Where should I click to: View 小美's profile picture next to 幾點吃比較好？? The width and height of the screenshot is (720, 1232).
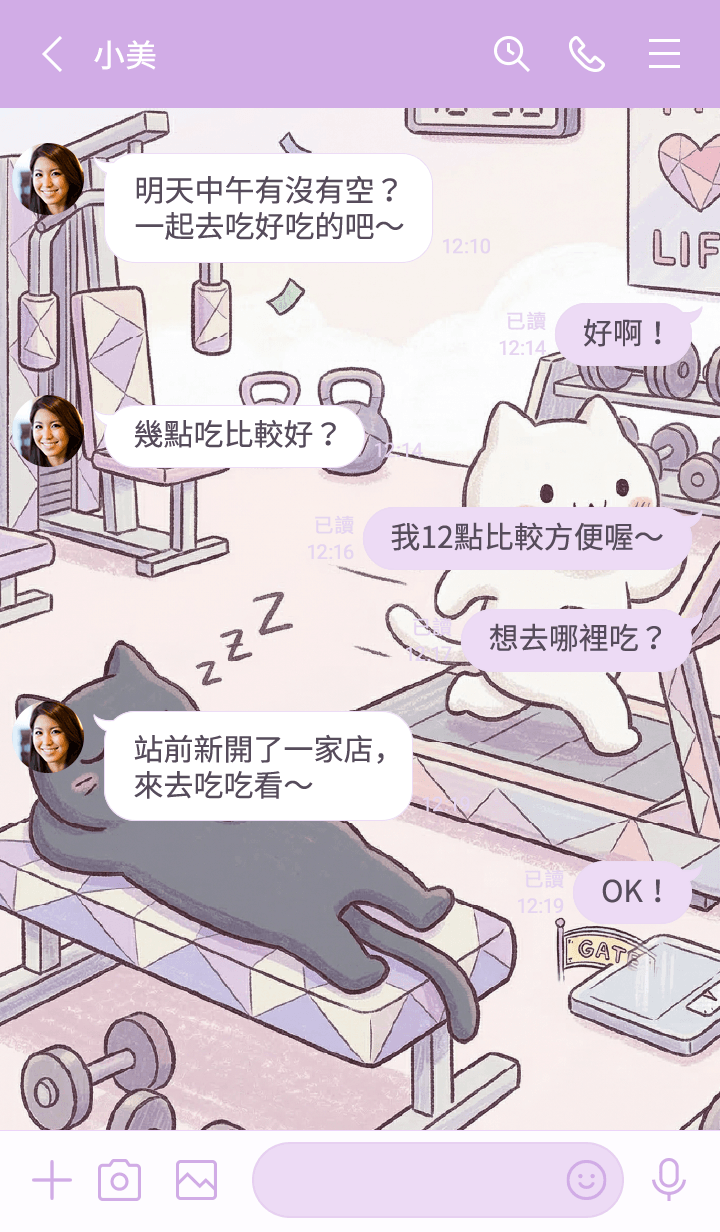[x=48, y=431]
